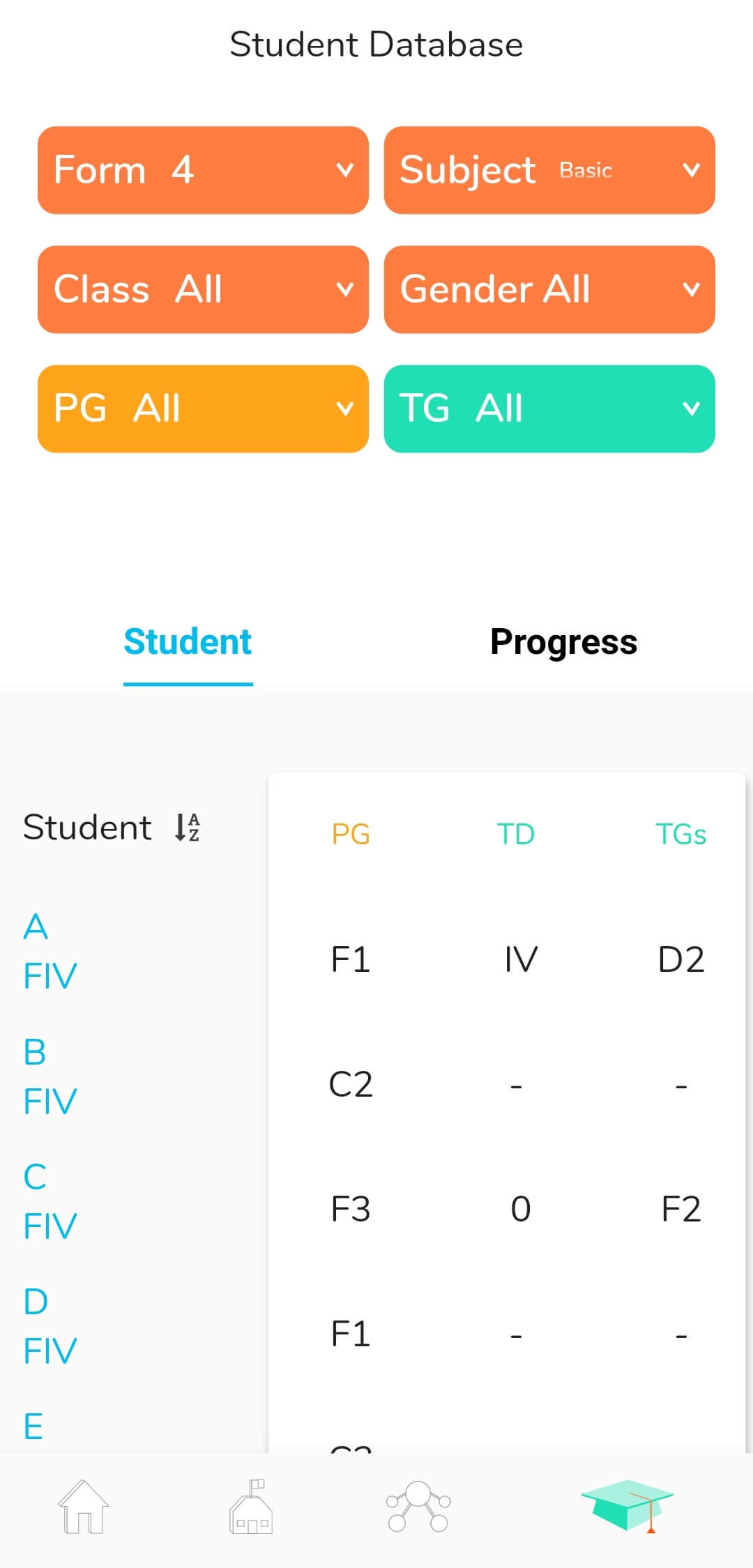Expand the Subject Basic dropdown
This screenshot has width=753, height=1568.
549,170
